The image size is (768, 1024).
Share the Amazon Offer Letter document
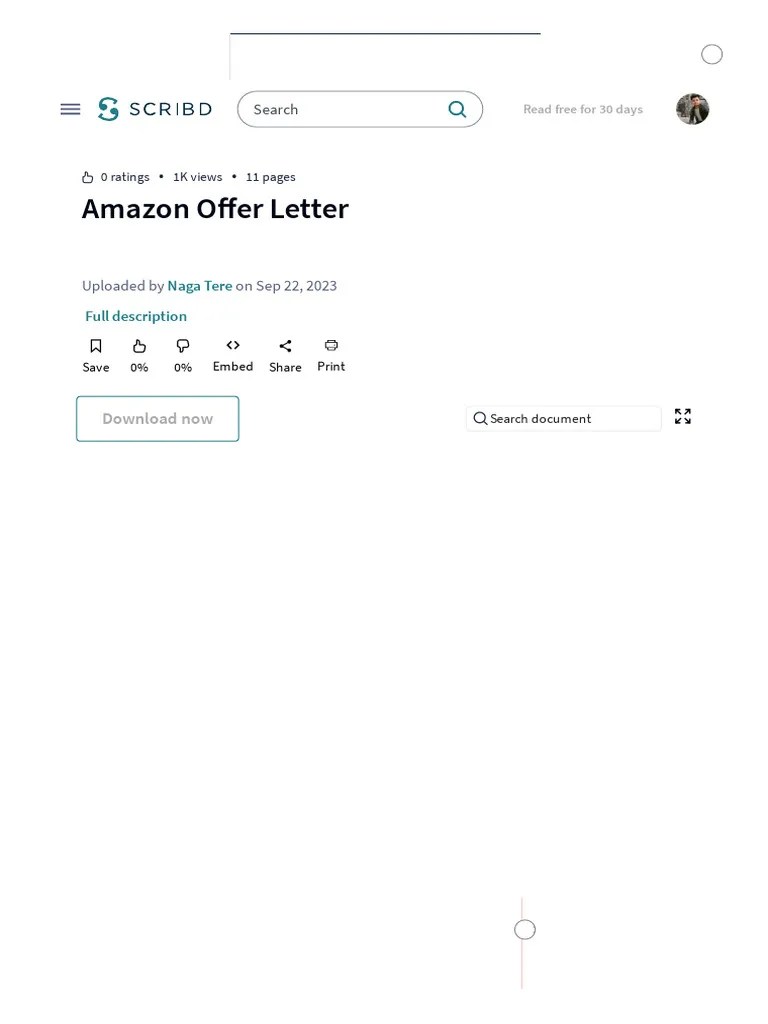click(x=285, y=352)
